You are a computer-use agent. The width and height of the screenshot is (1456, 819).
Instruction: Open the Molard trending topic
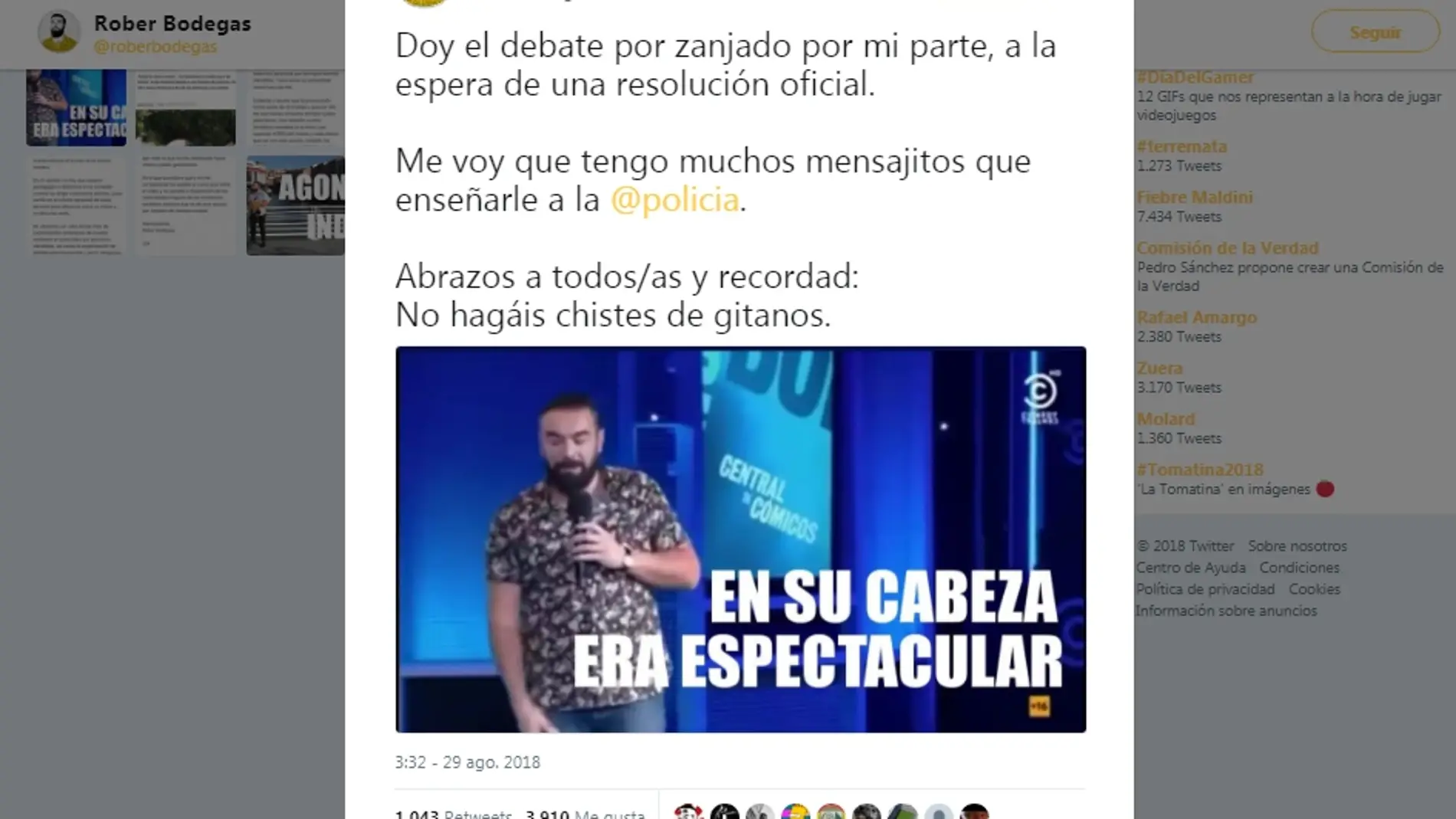click(x=1166, y=419)
